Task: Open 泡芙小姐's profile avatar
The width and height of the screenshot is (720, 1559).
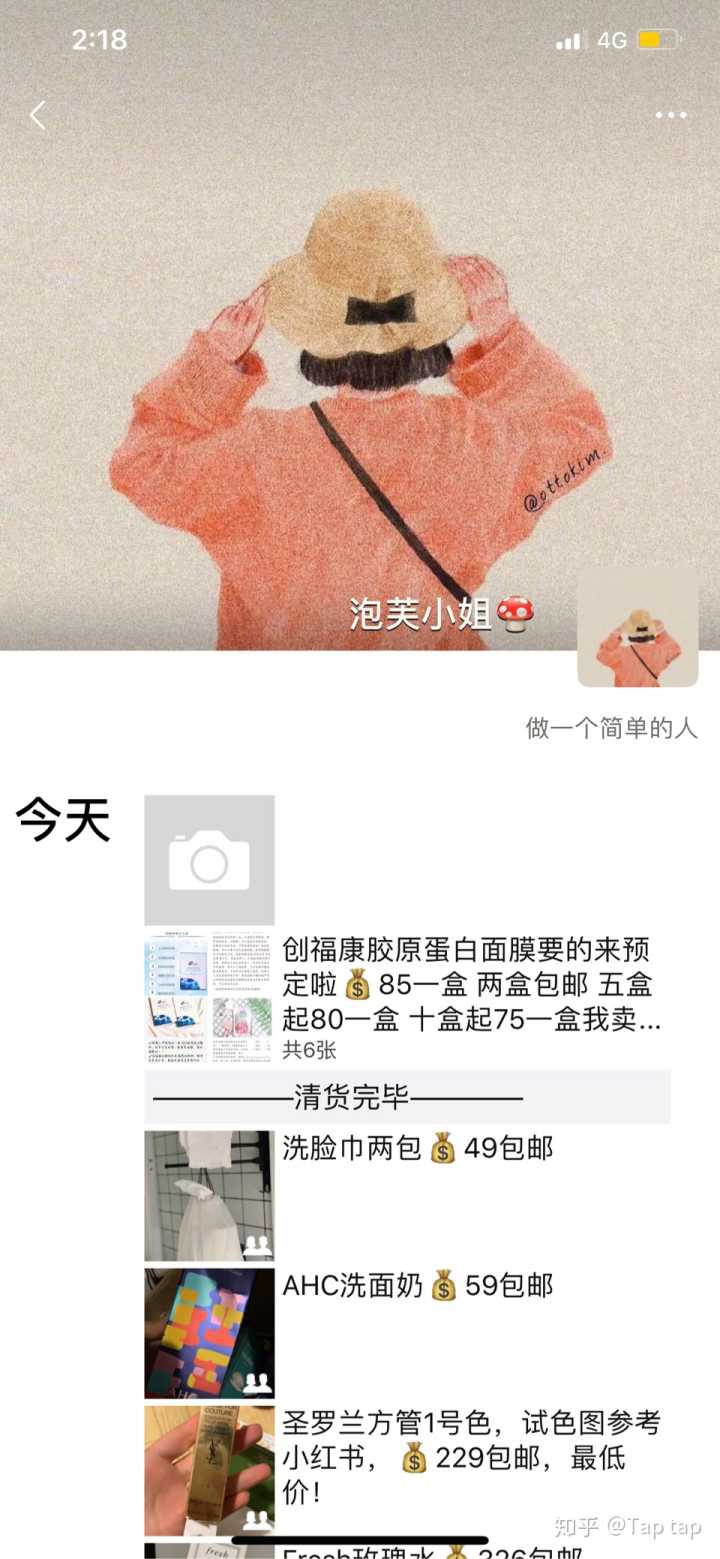Action: click(637, 627)
